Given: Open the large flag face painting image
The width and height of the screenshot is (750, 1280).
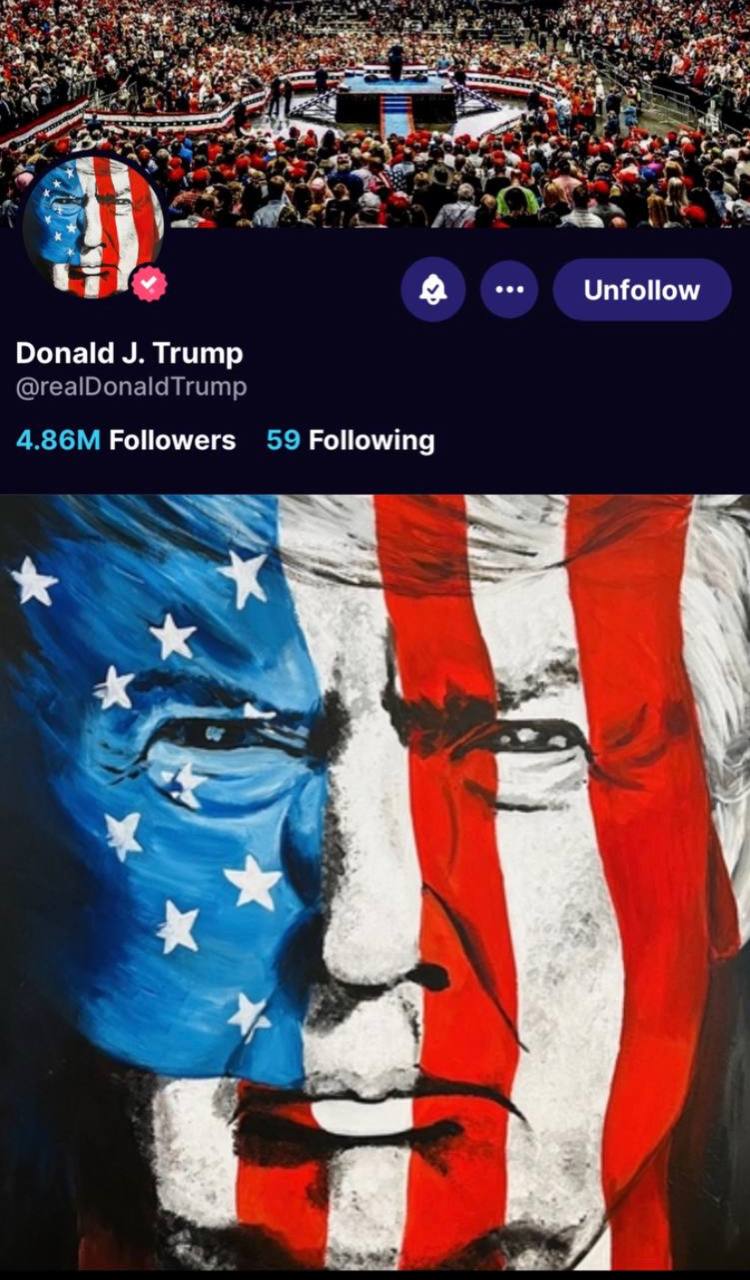Looking at the screenshot, I should pyautogui.click(x=375, y=882).
